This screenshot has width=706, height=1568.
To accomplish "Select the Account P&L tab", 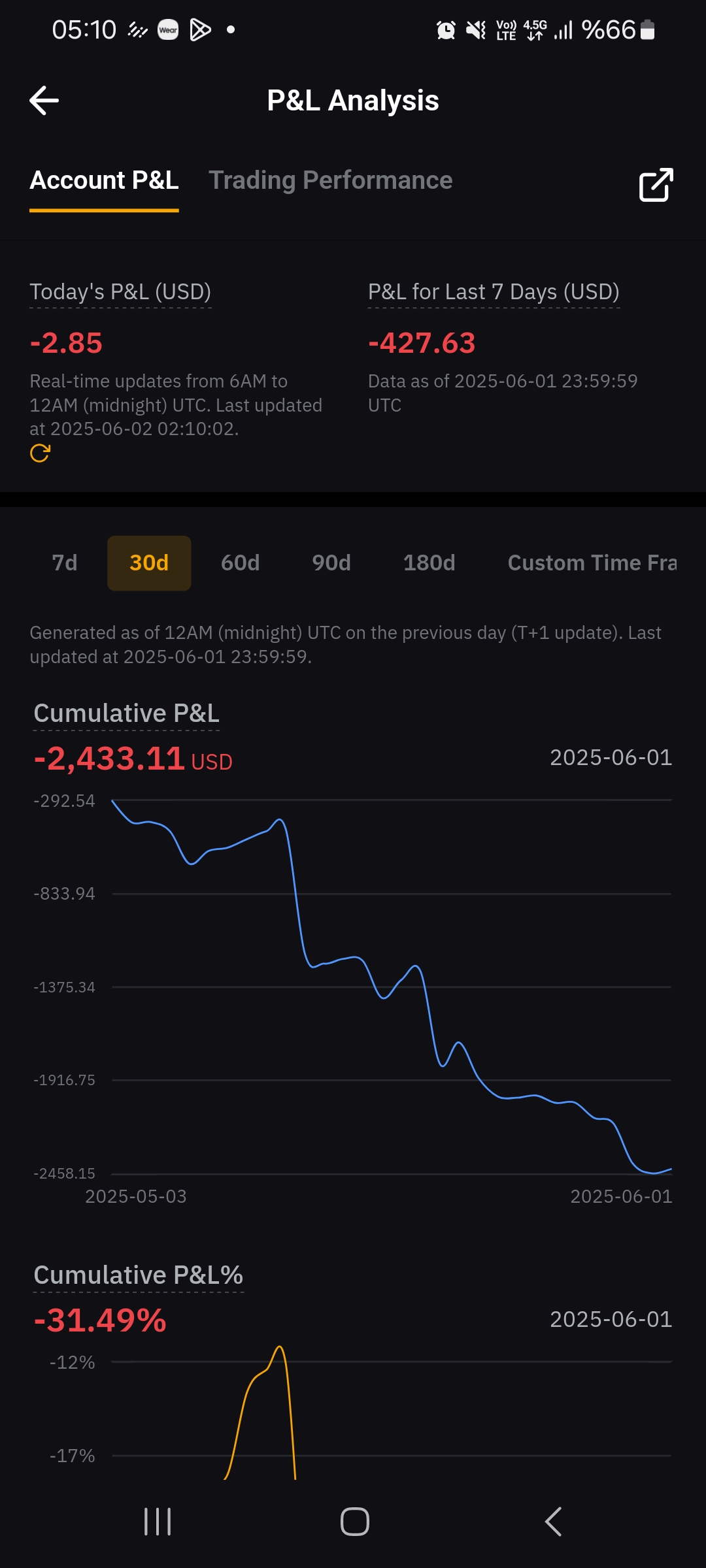I will click(104, 180).
